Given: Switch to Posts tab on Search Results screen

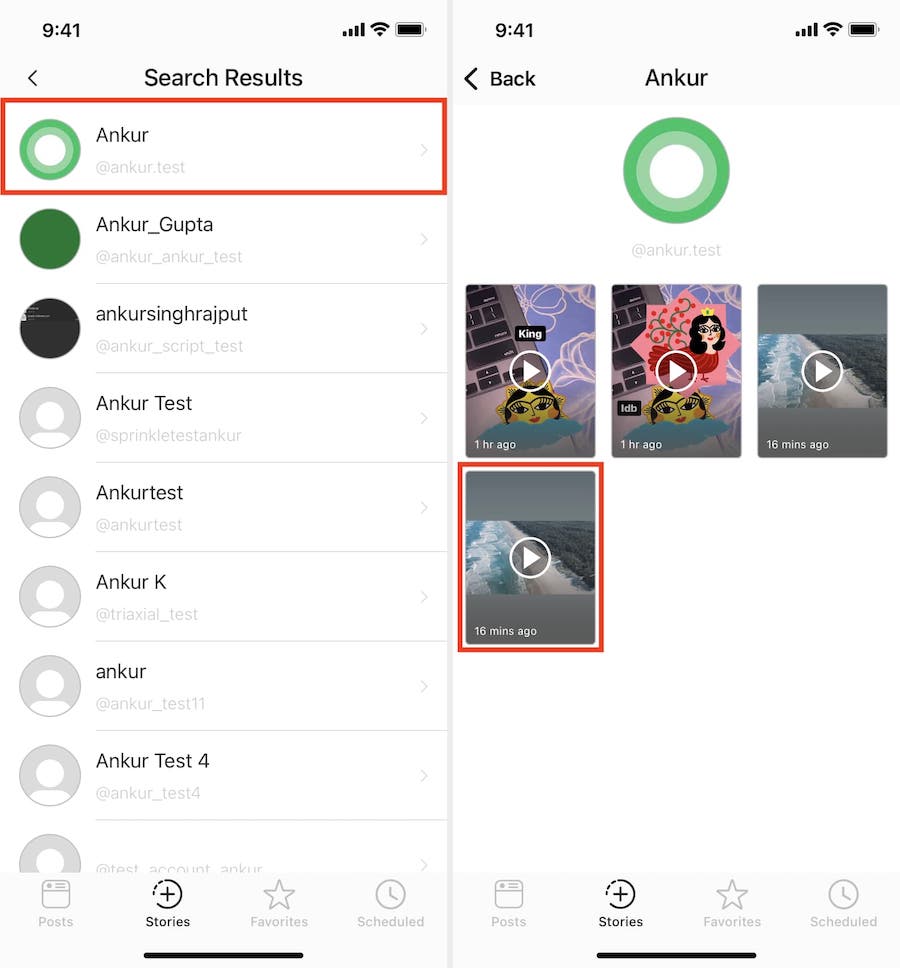Looking at the screenshot, I should coord(56,903).
